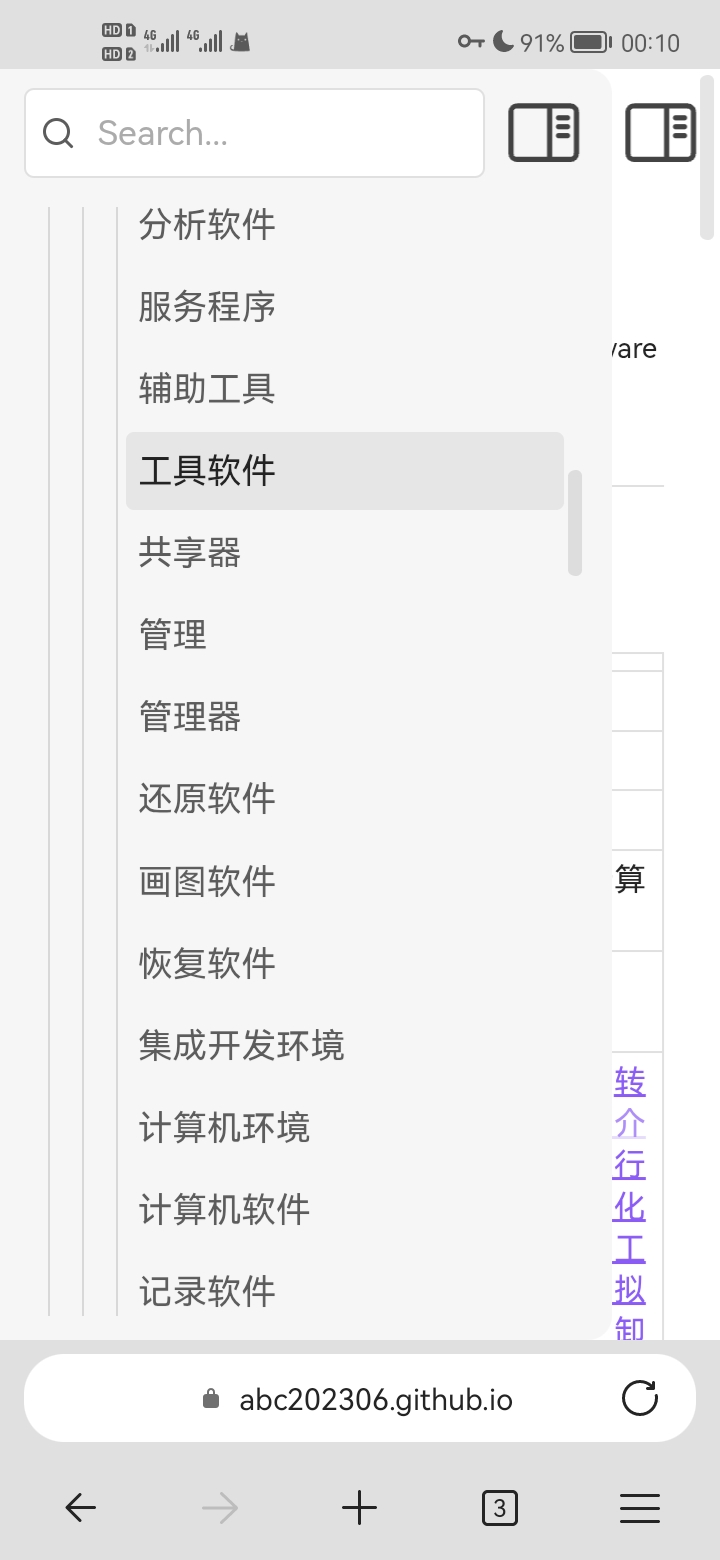Viewport: 720px width, 1560px height.
Task: Select 辅助工具 in the sidebar
Action: pyautogui.click(x=207, y=389)
